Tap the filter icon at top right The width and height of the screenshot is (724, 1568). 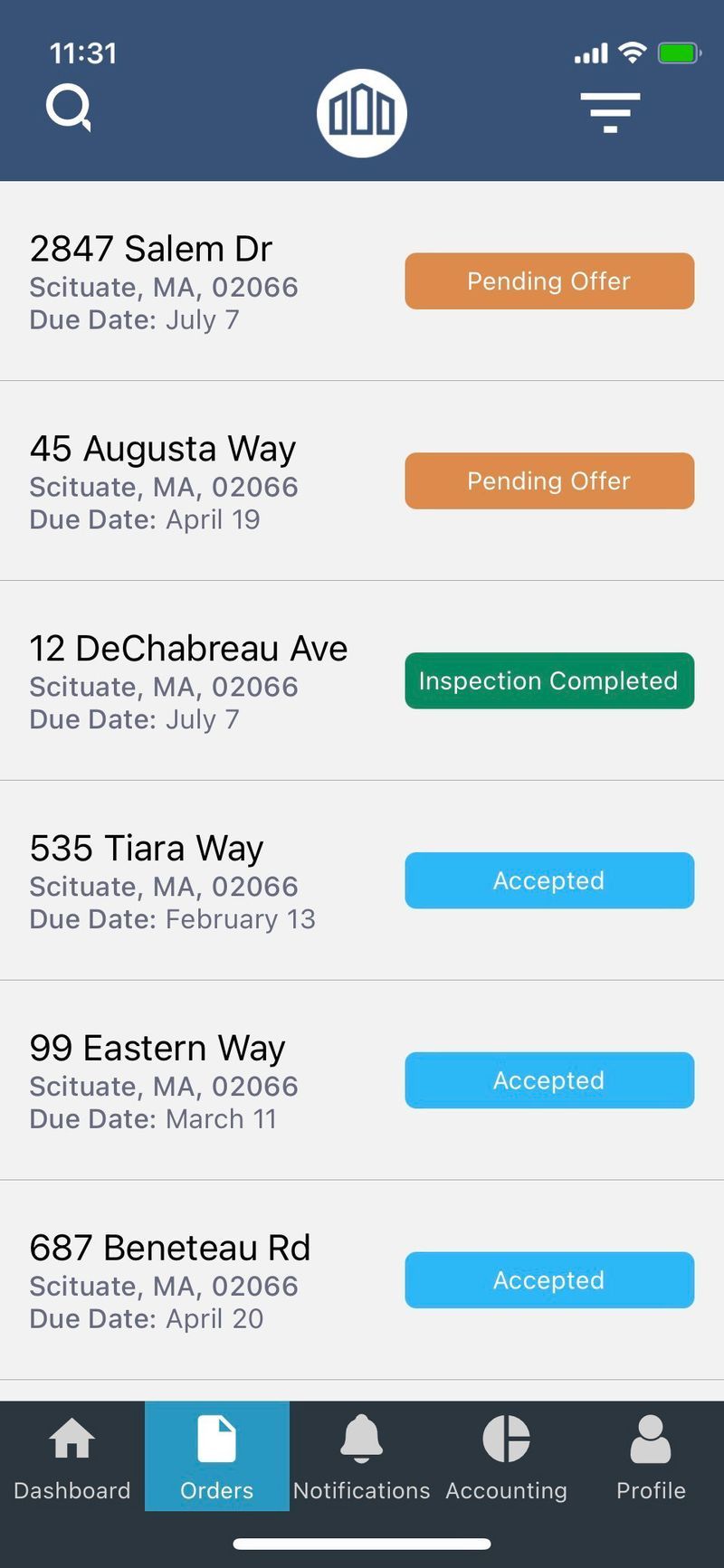[x=610, y=111]
